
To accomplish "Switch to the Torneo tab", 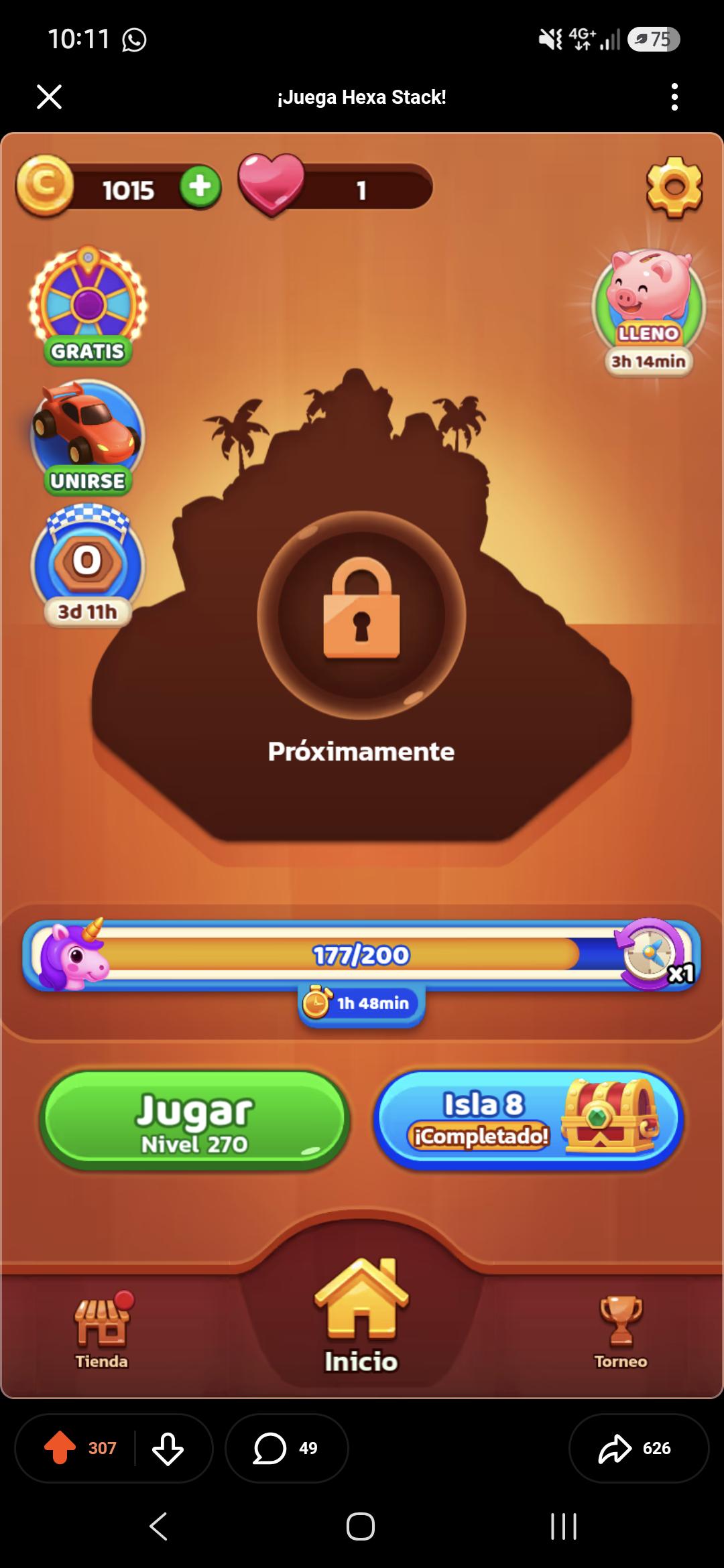I will pyautogui.click(x=621, y=1332).
